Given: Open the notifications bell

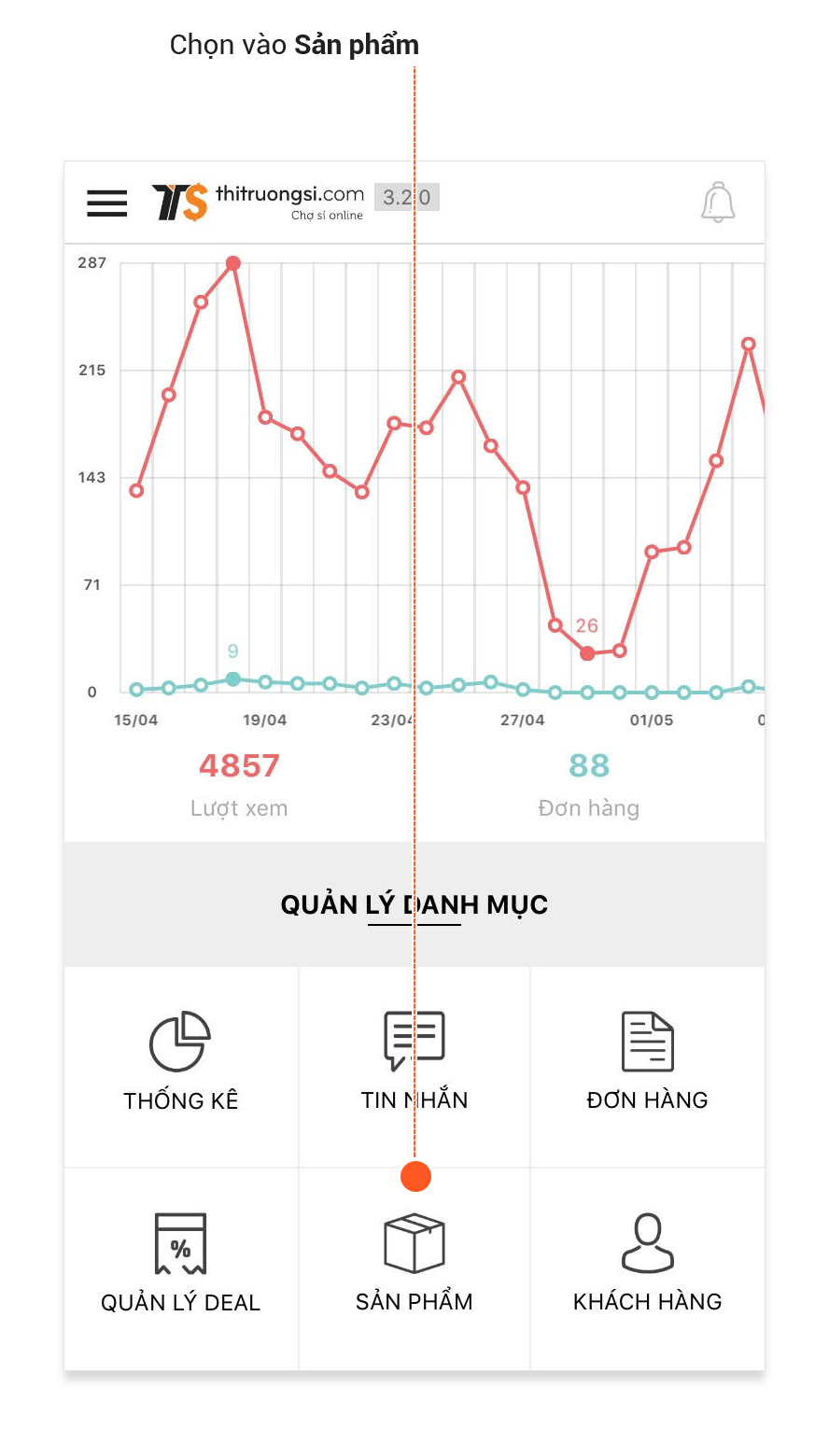Looking at the screenshot, I should (x=718, y=202).
